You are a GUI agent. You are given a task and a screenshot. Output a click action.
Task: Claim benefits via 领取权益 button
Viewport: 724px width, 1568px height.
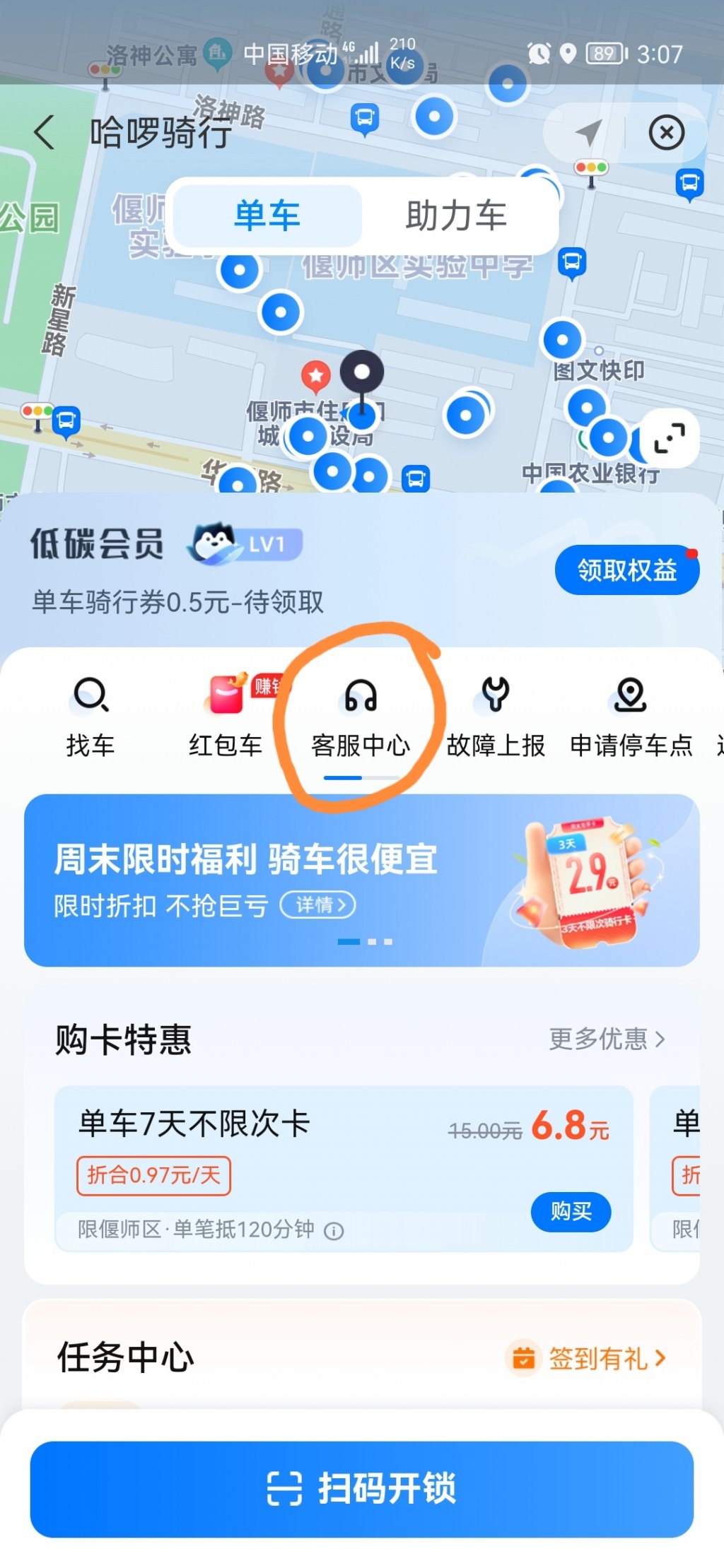626,570
